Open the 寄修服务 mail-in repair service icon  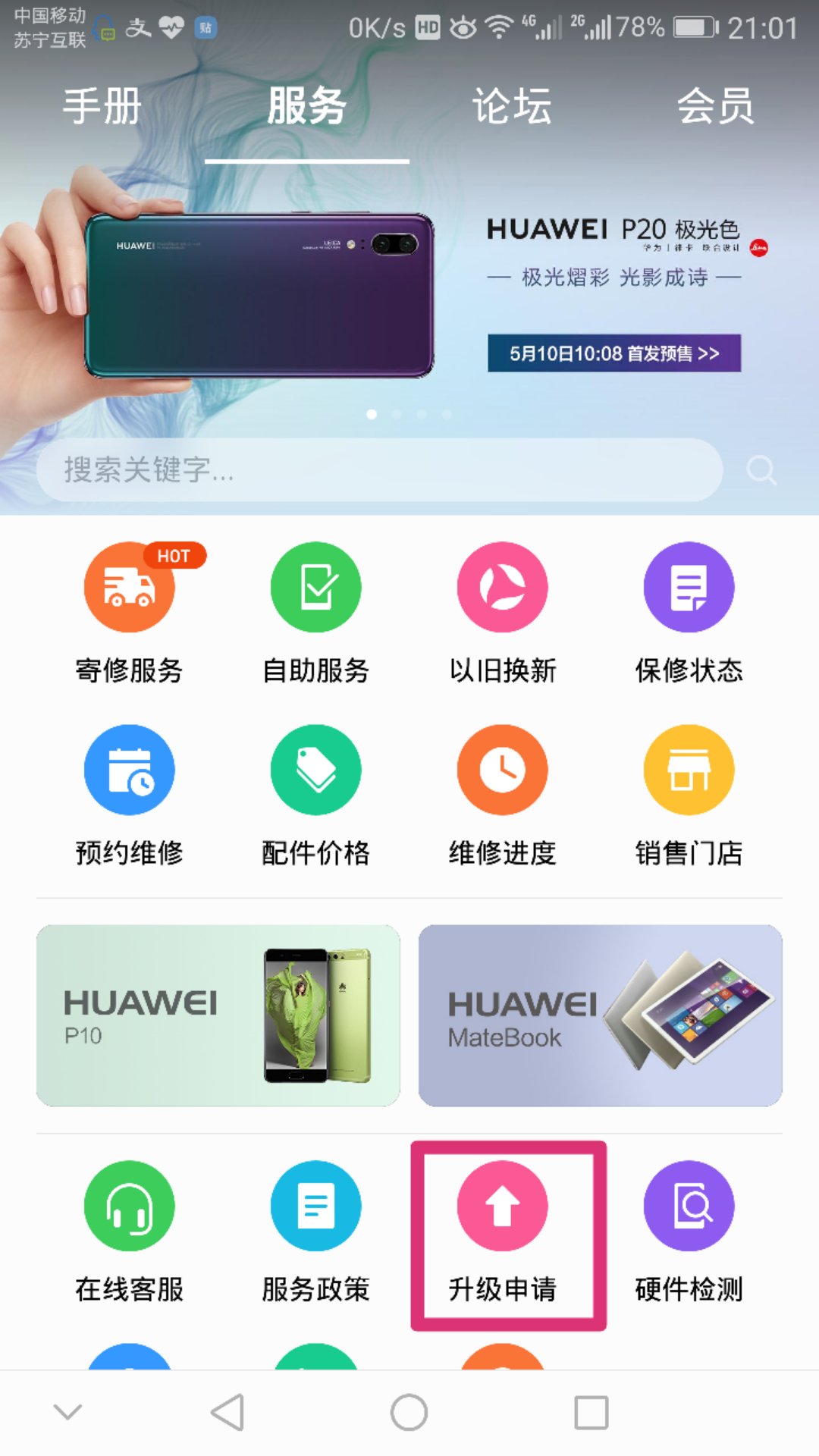click(129, 588)
